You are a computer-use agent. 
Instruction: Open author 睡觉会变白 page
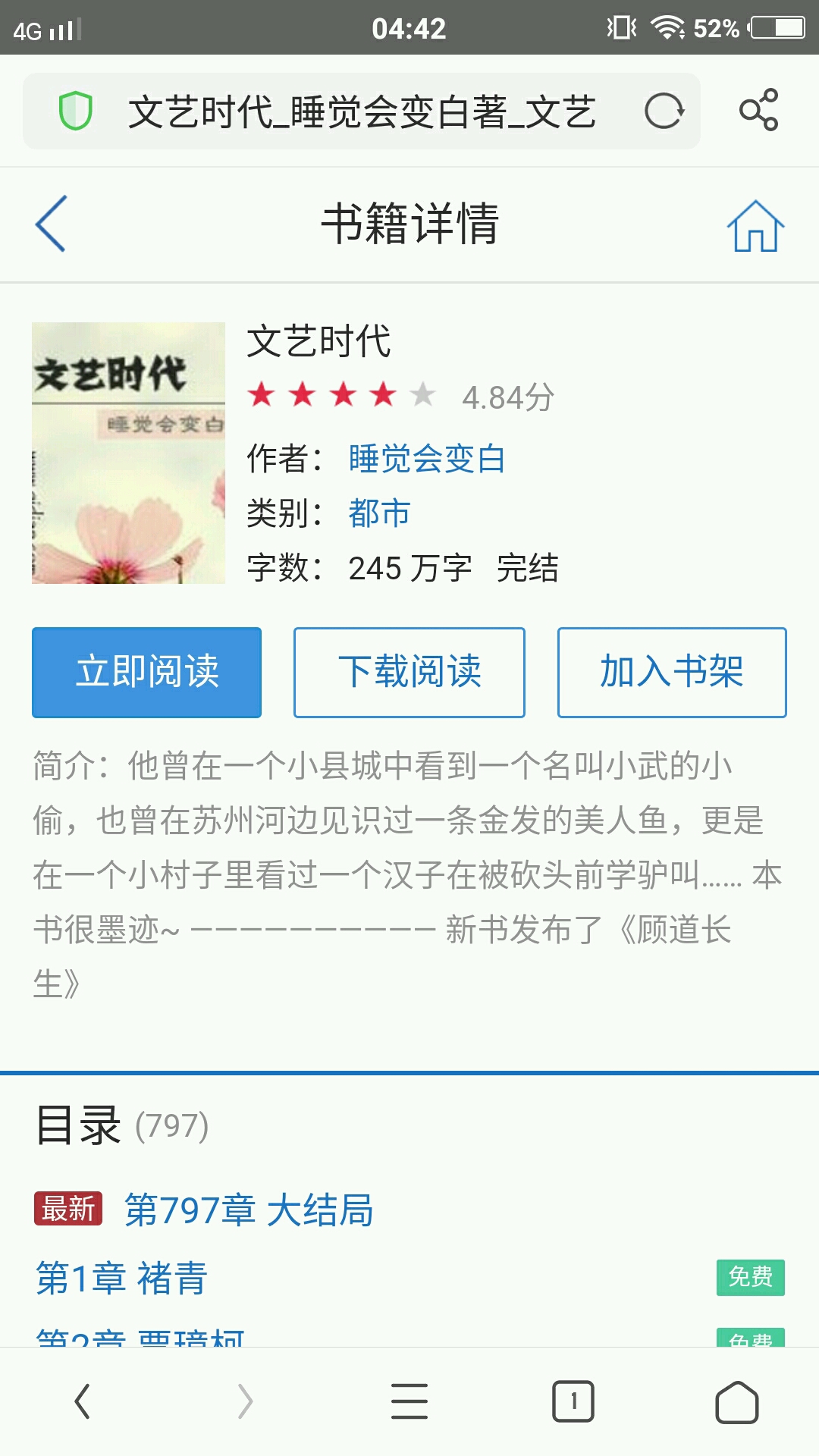[426, 459]
